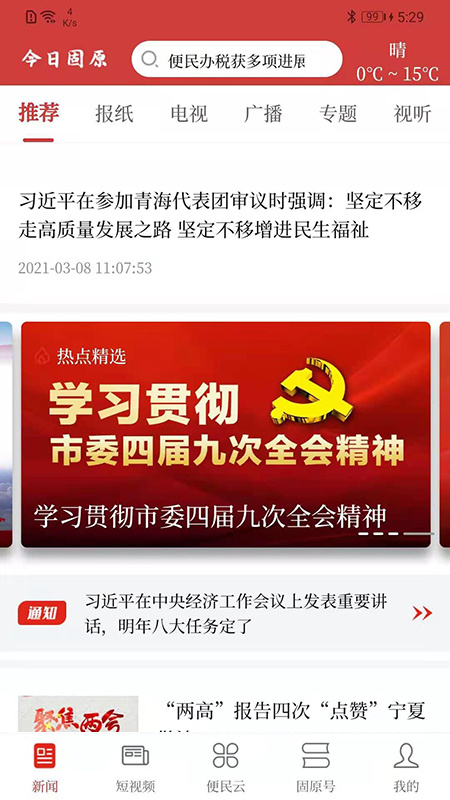Select the 推荐 top tab
The width and height of the screenshot is (450, 800).
[39, 113]
